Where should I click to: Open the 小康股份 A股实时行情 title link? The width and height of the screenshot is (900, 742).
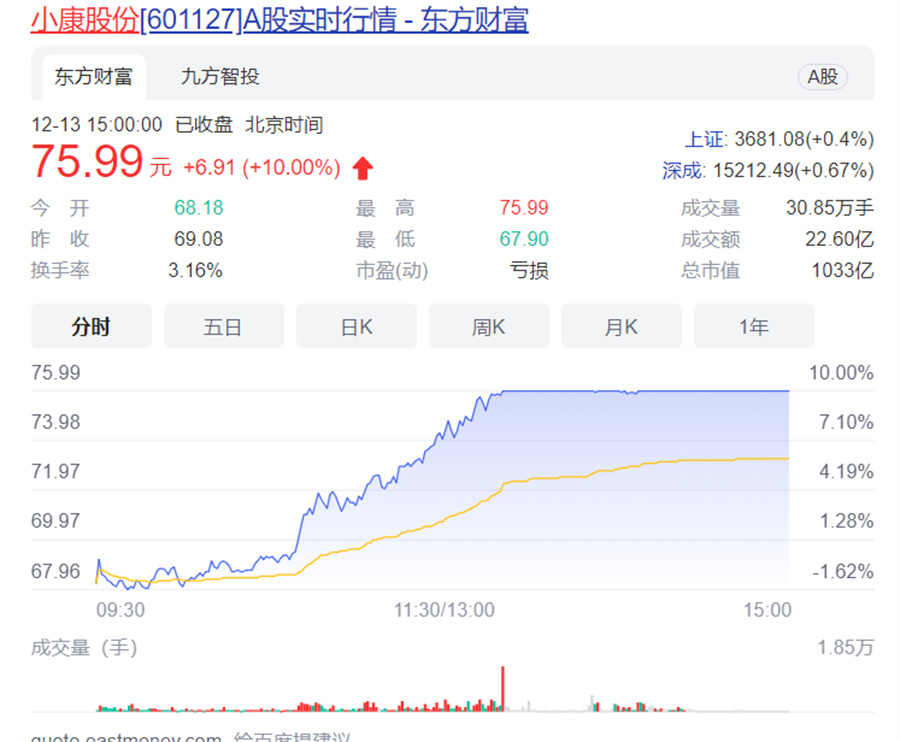tap(279, 20)
